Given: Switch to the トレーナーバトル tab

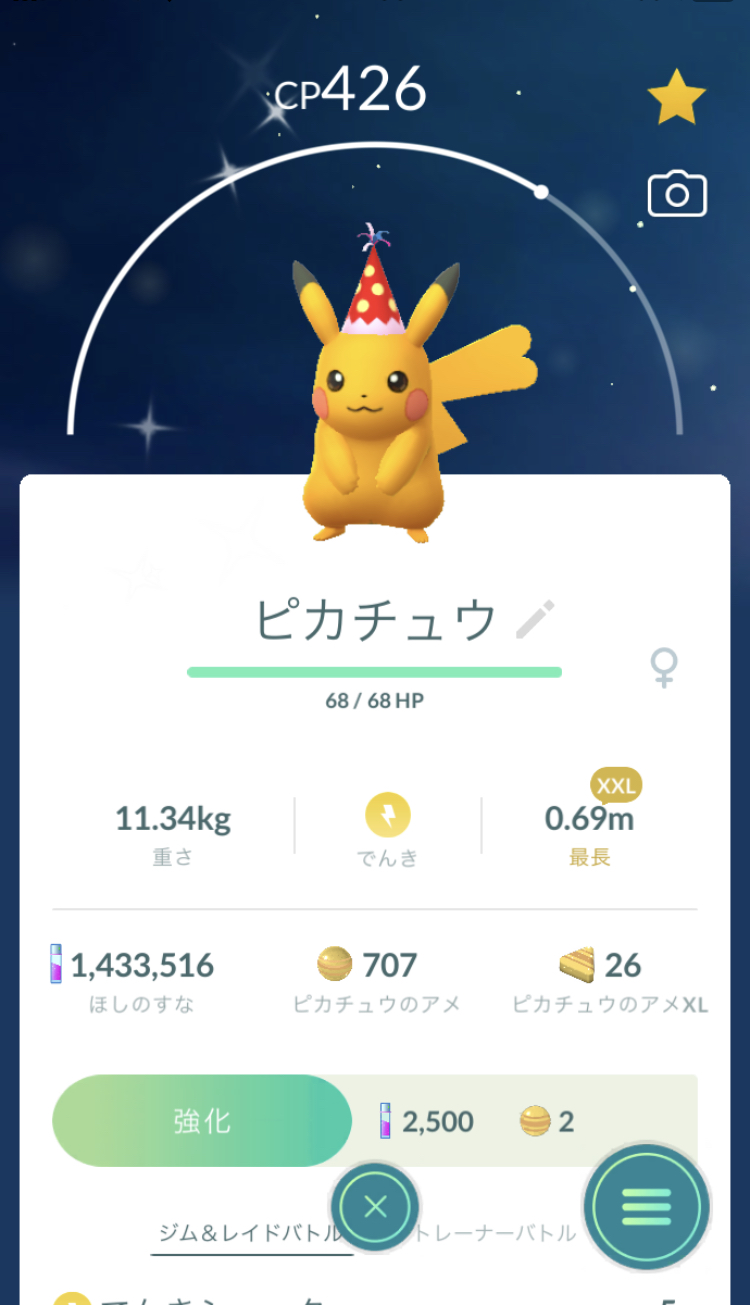Looking at the screenshot, I should tap(493, 1233).
